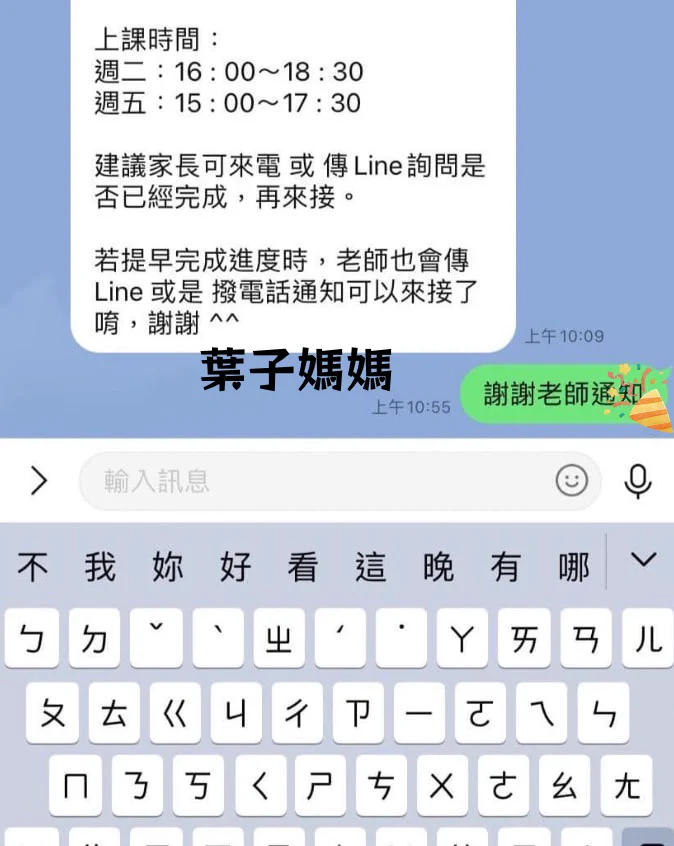This screenshot has width=674, height=846.
Task: Choose the suggested word 好
Action: tap(236, 567)
